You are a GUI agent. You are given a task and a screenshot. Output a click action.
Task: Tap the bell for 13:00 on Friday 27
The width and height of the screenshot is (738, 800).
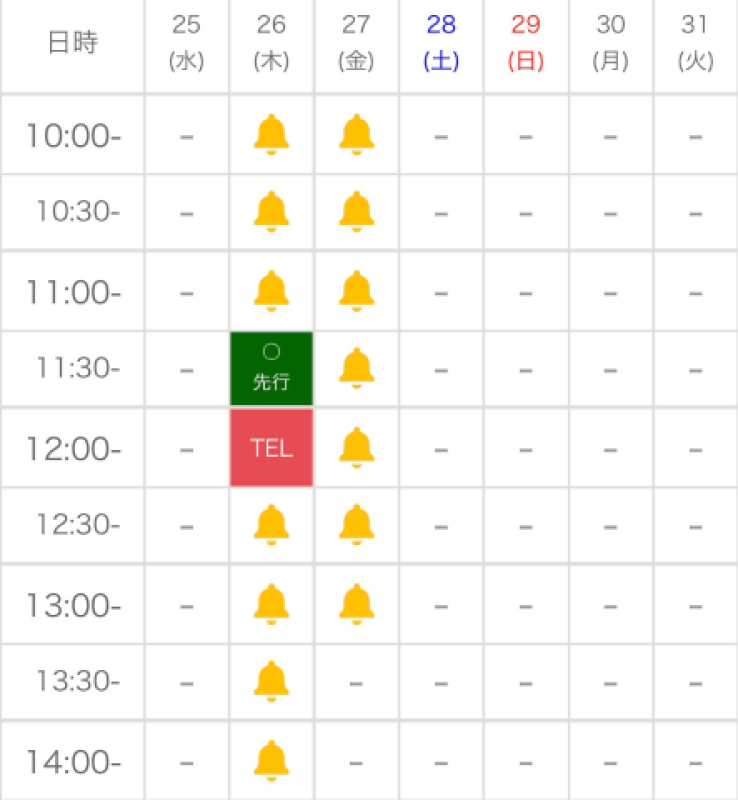[356, 604]
